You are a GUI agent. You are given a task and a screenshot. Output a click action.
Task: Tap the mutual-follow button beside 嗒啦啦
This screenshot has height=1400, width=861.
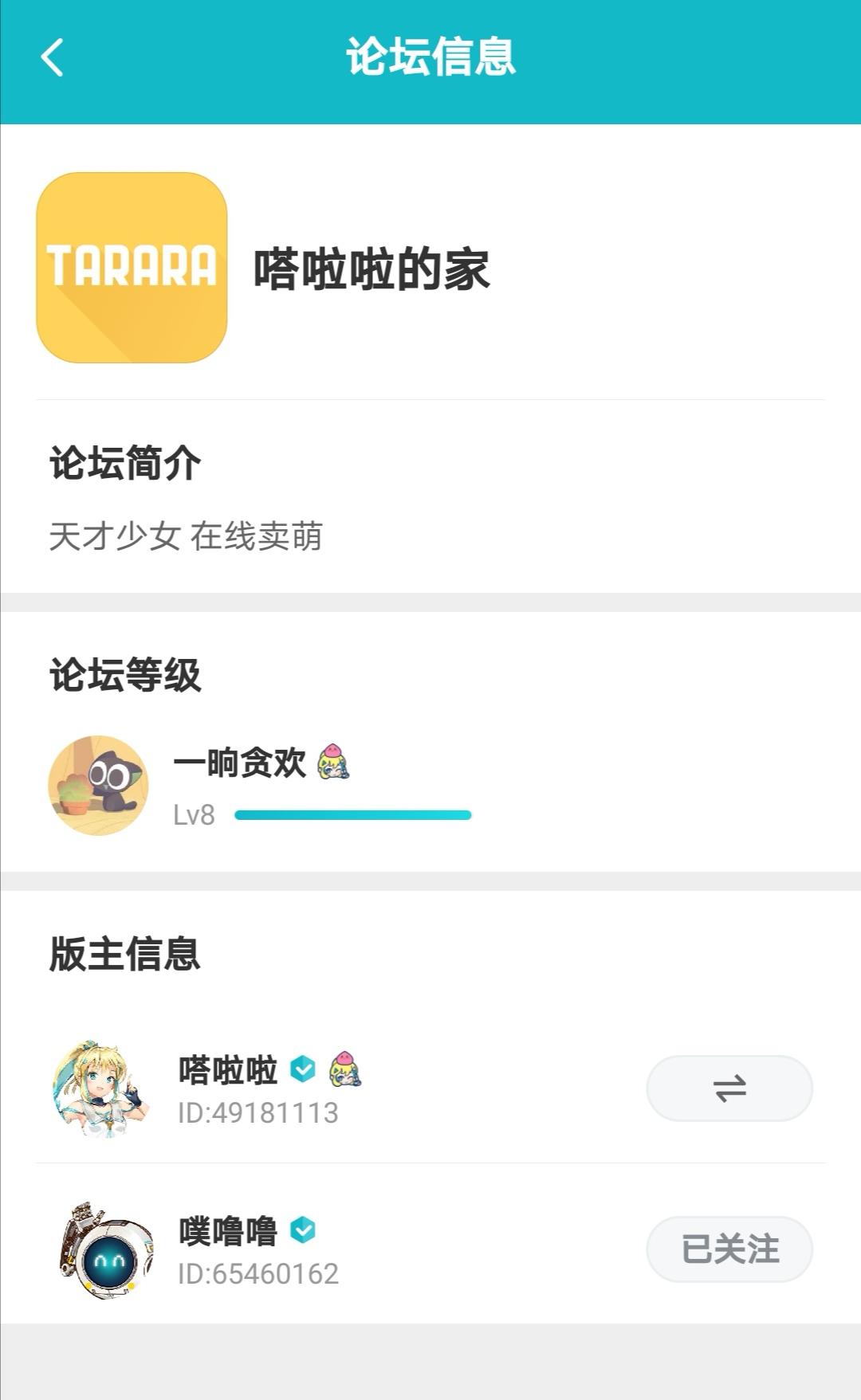(729, 1088)
